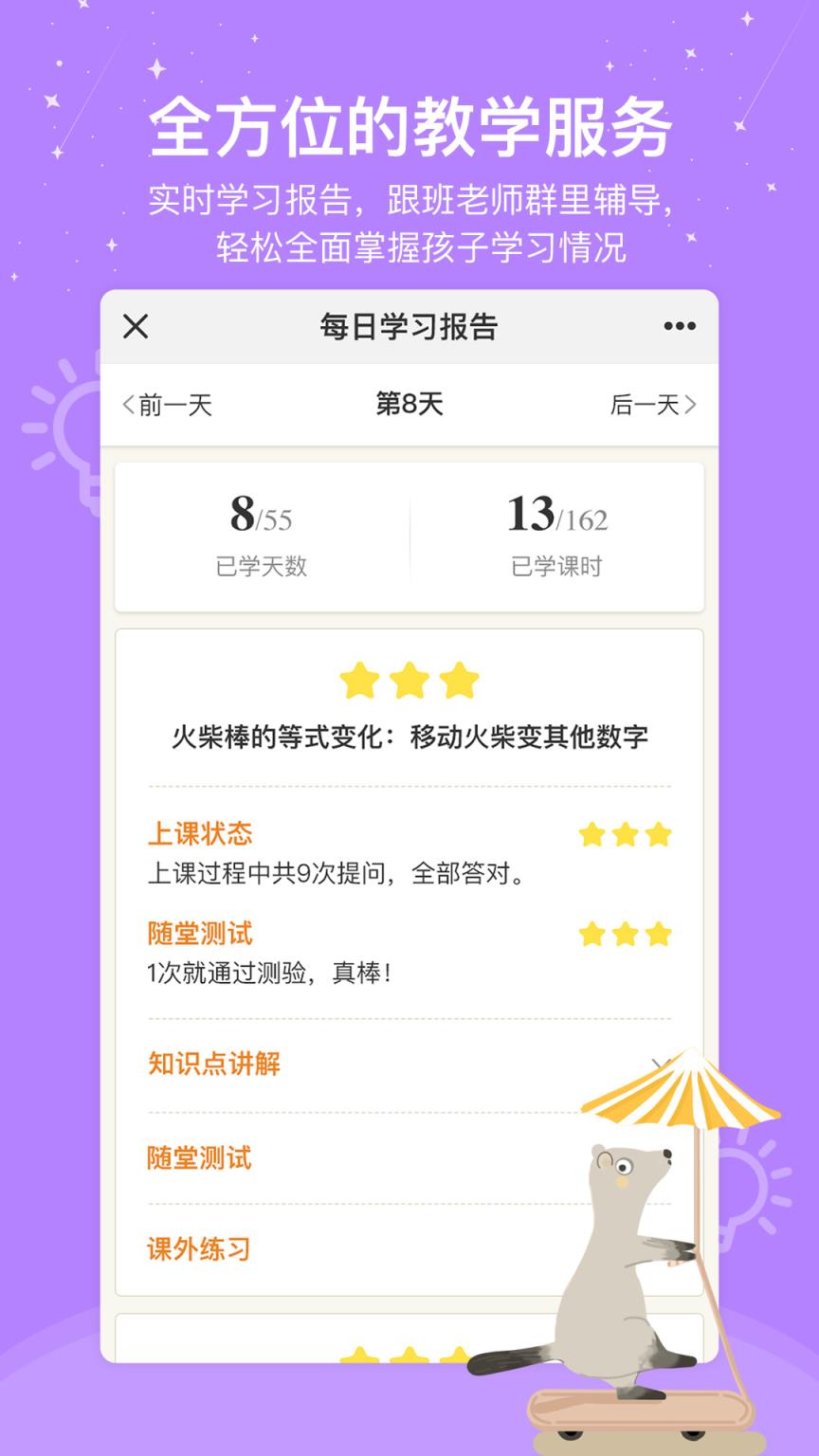The height and width of the screenshot is (1456, 819).
Task: Expand the 随堂测试 section below 知识点讲解
Action: (199, 1158)
